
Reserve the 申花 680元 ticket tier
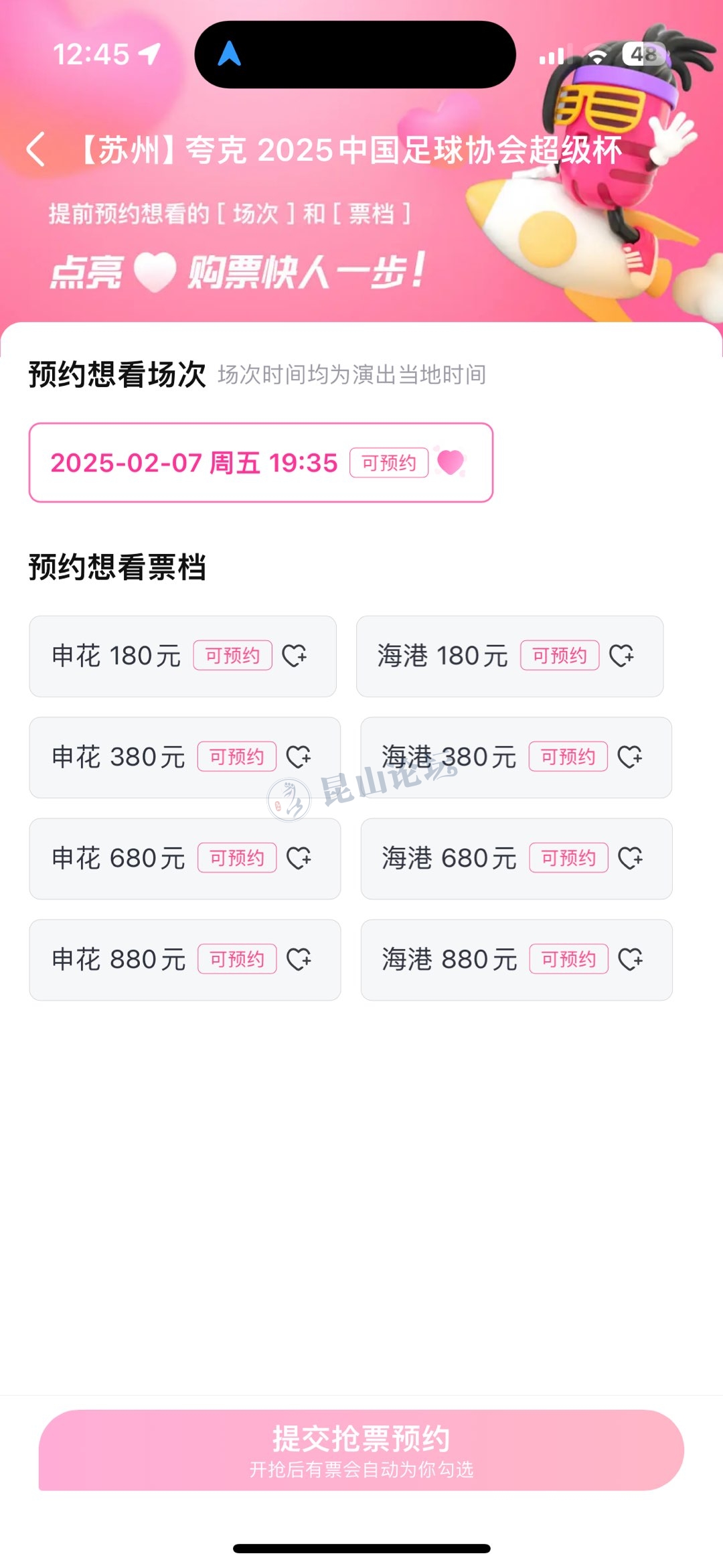coord(184,858)
